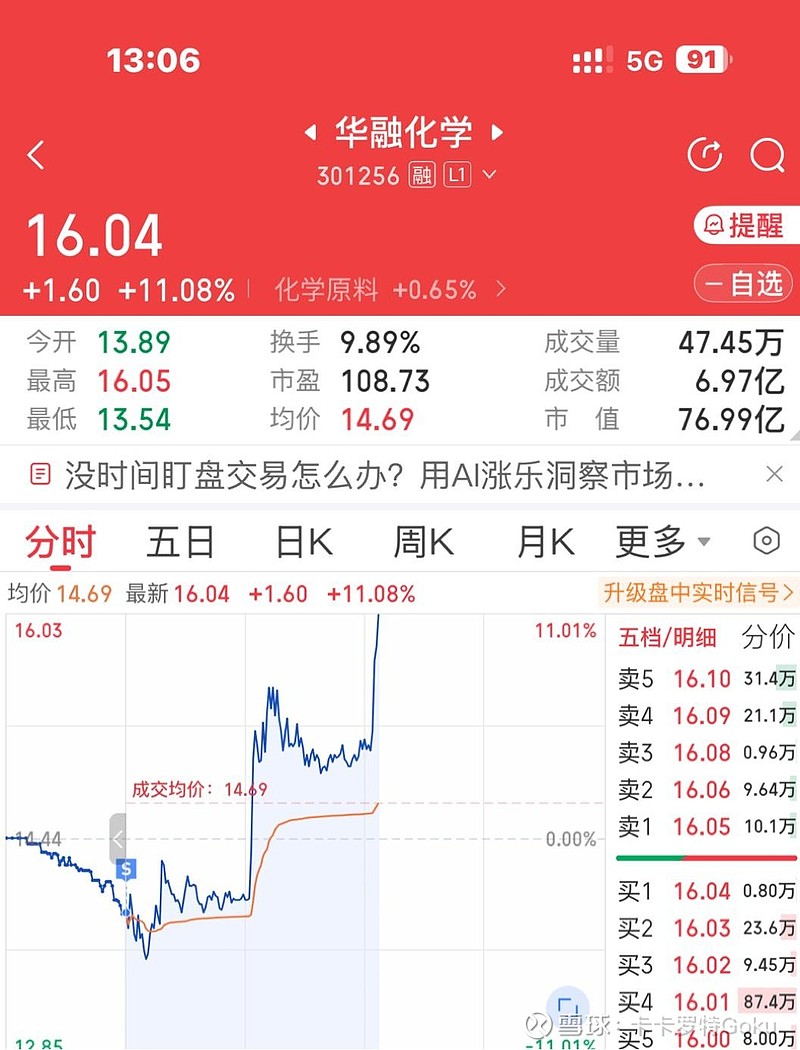
Task: Open the search magnifier
Action: click(x=767, y=155)
